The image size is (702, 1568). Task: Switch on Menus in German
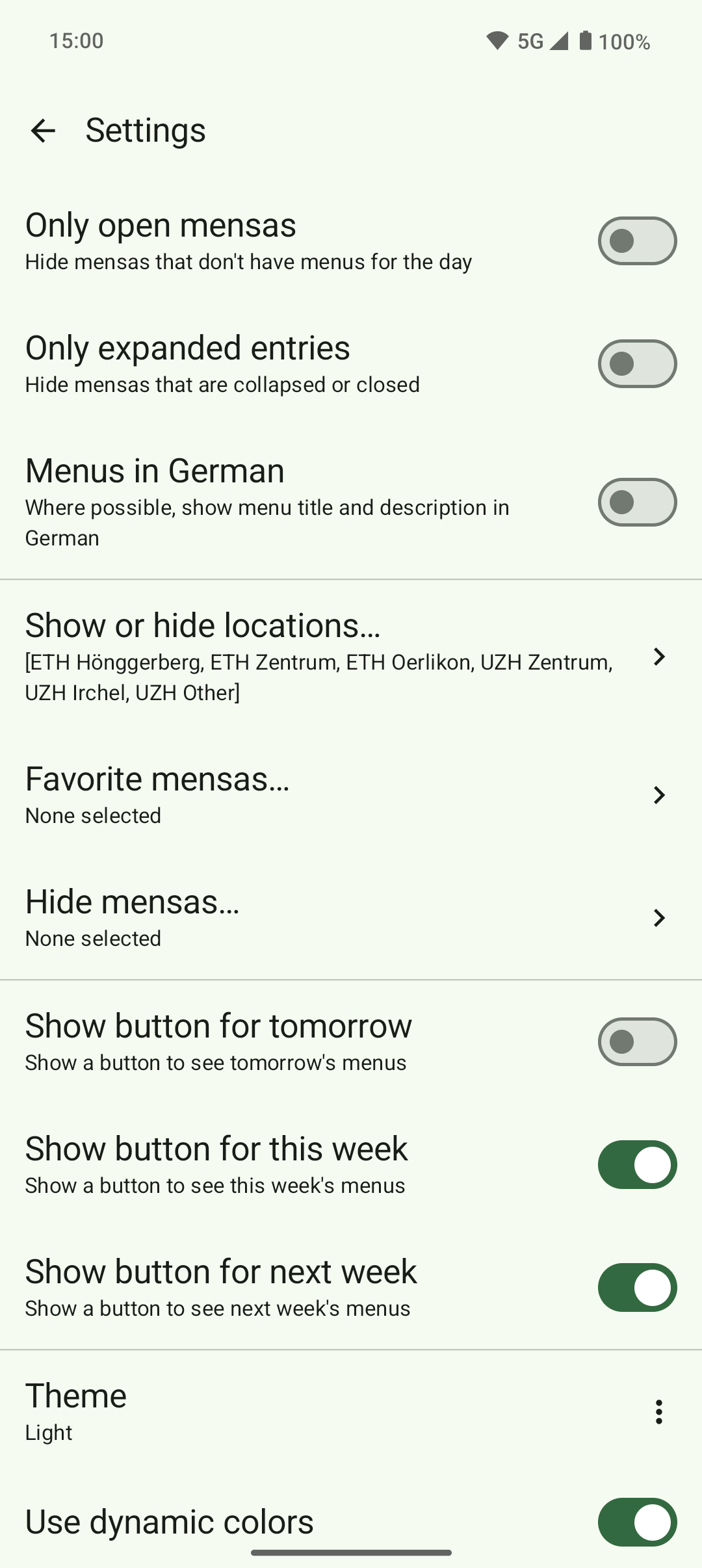pos(636,503)
